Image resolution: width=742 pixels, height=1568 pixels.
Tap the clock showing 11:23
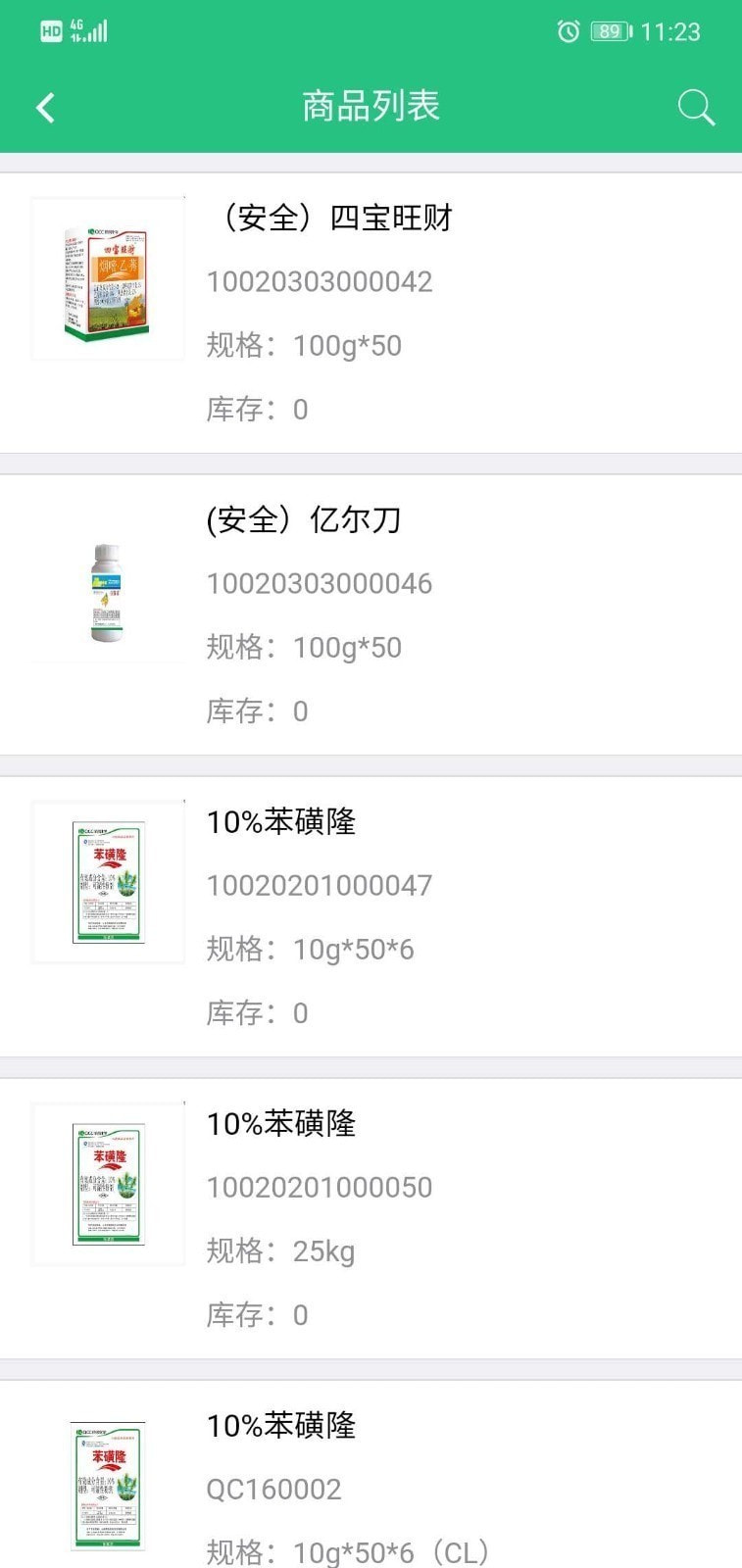point(673,30)
